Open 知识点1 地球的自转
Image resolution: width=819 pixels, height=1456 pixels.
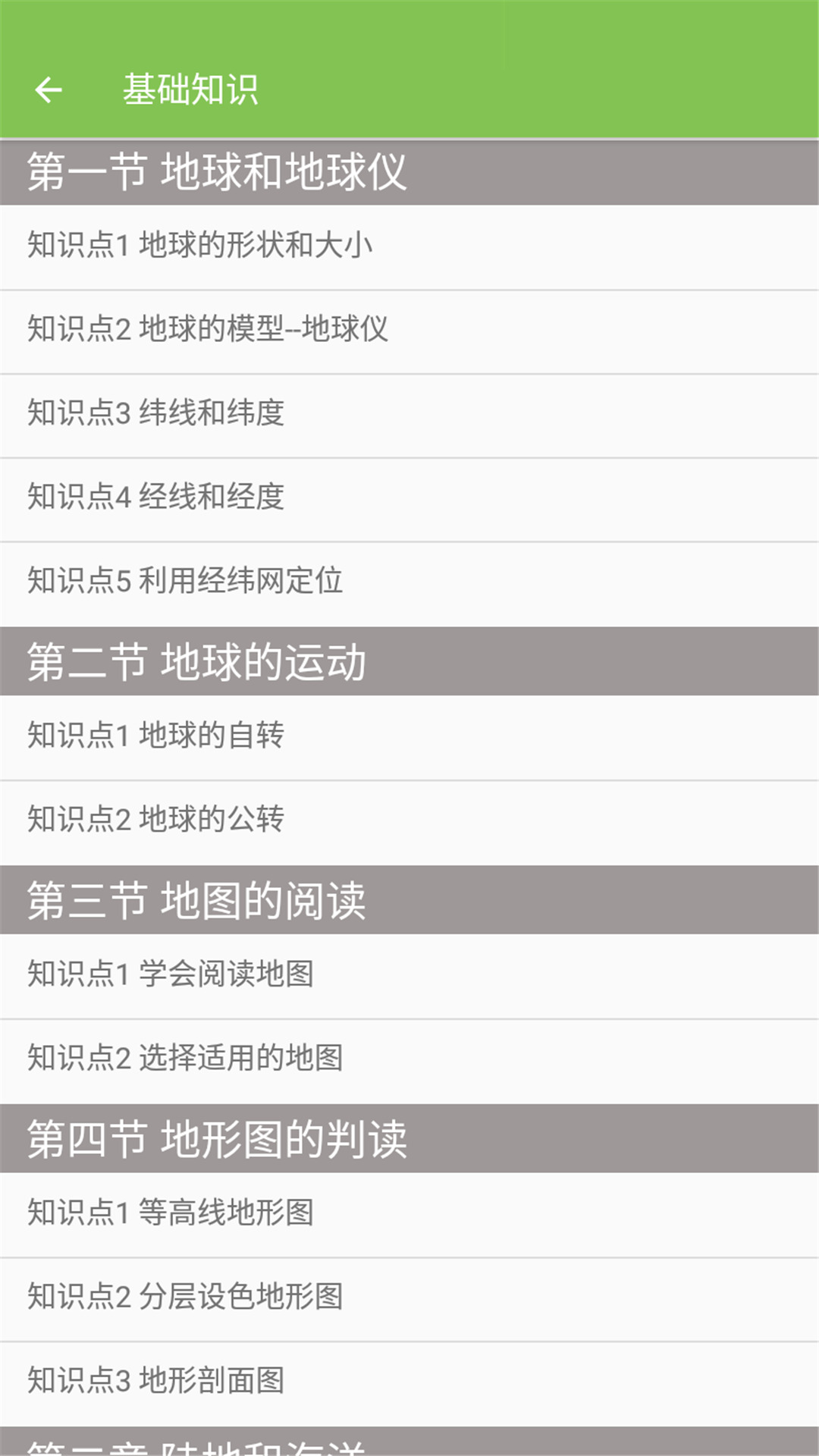coord(409,738)
